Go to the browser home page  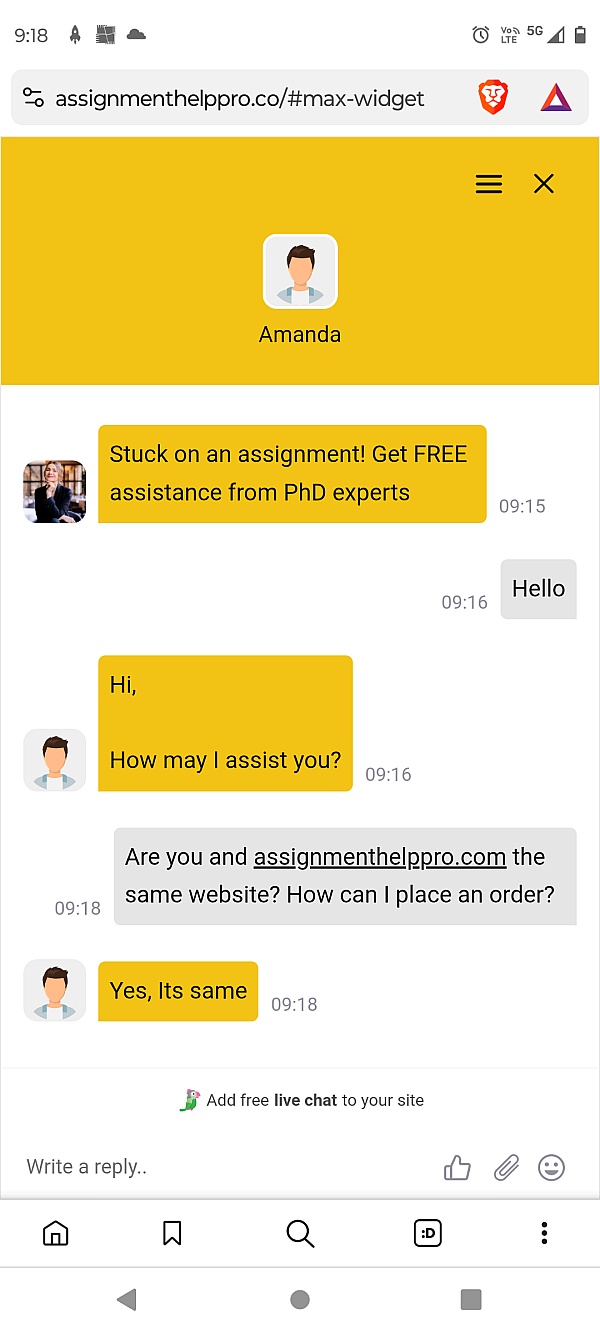point(56,1233)
